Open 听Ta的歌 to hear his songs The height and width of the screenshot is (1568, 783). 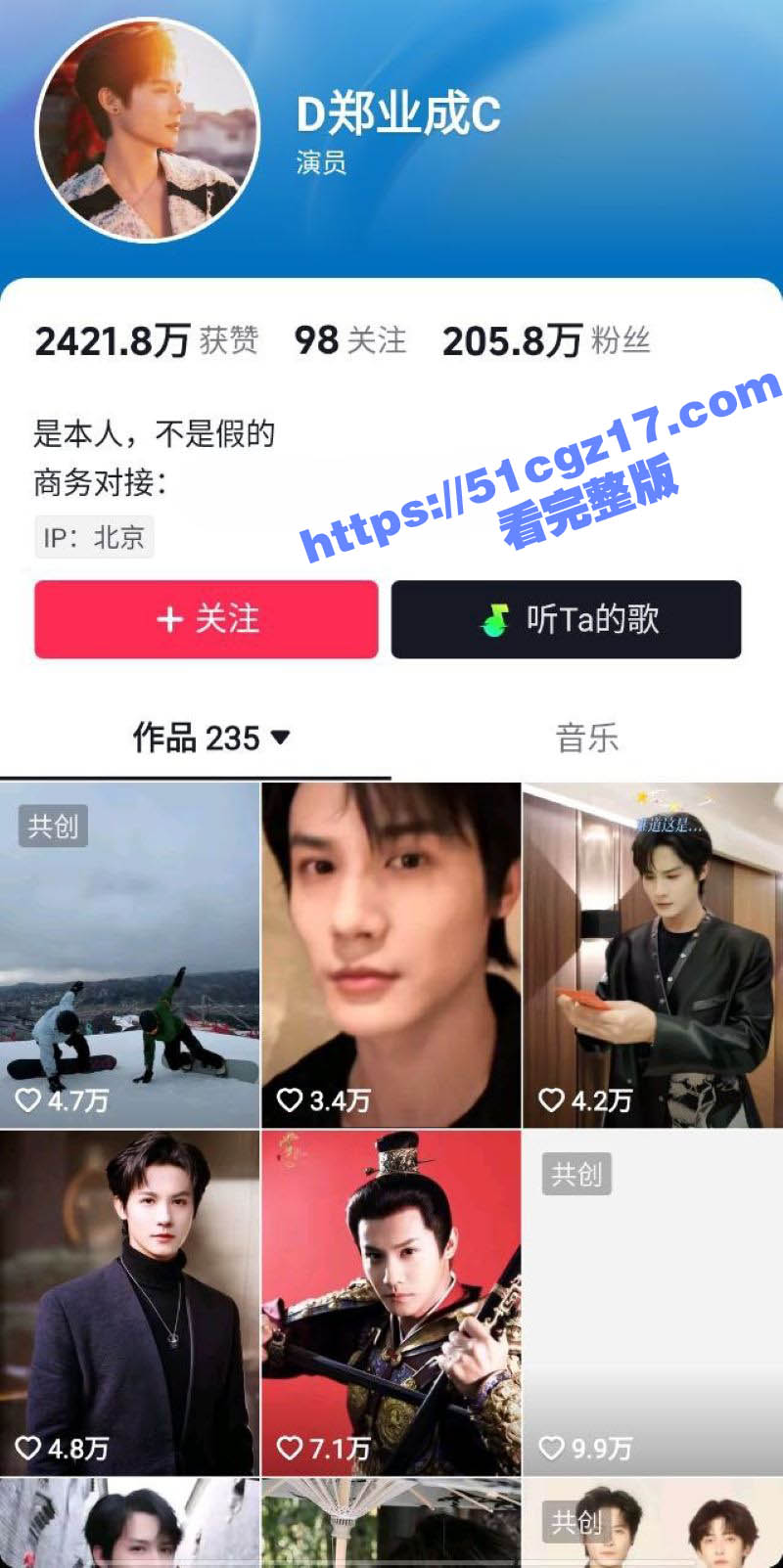pyautogui.click(x=566, y=619)
